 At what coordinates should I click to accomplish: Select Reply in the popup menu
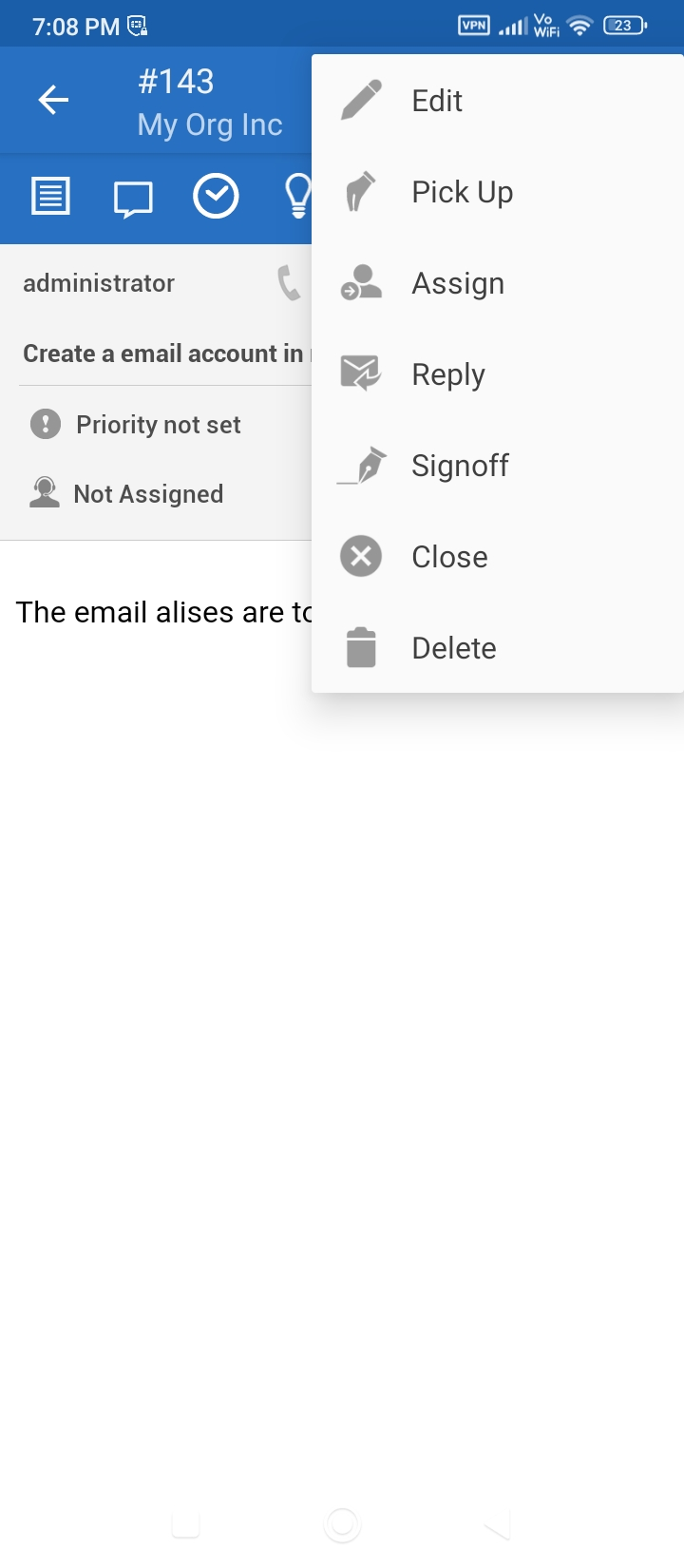click(x=447, y=374)
